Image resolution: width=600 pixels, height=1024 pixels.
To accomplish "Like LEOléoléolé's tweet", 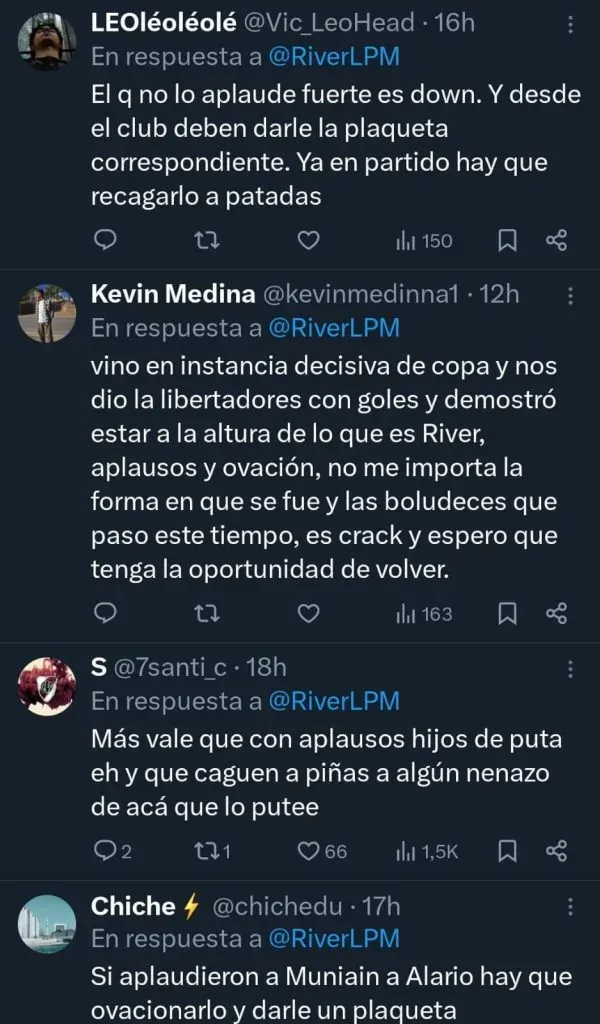I will (x=310, y=240).
